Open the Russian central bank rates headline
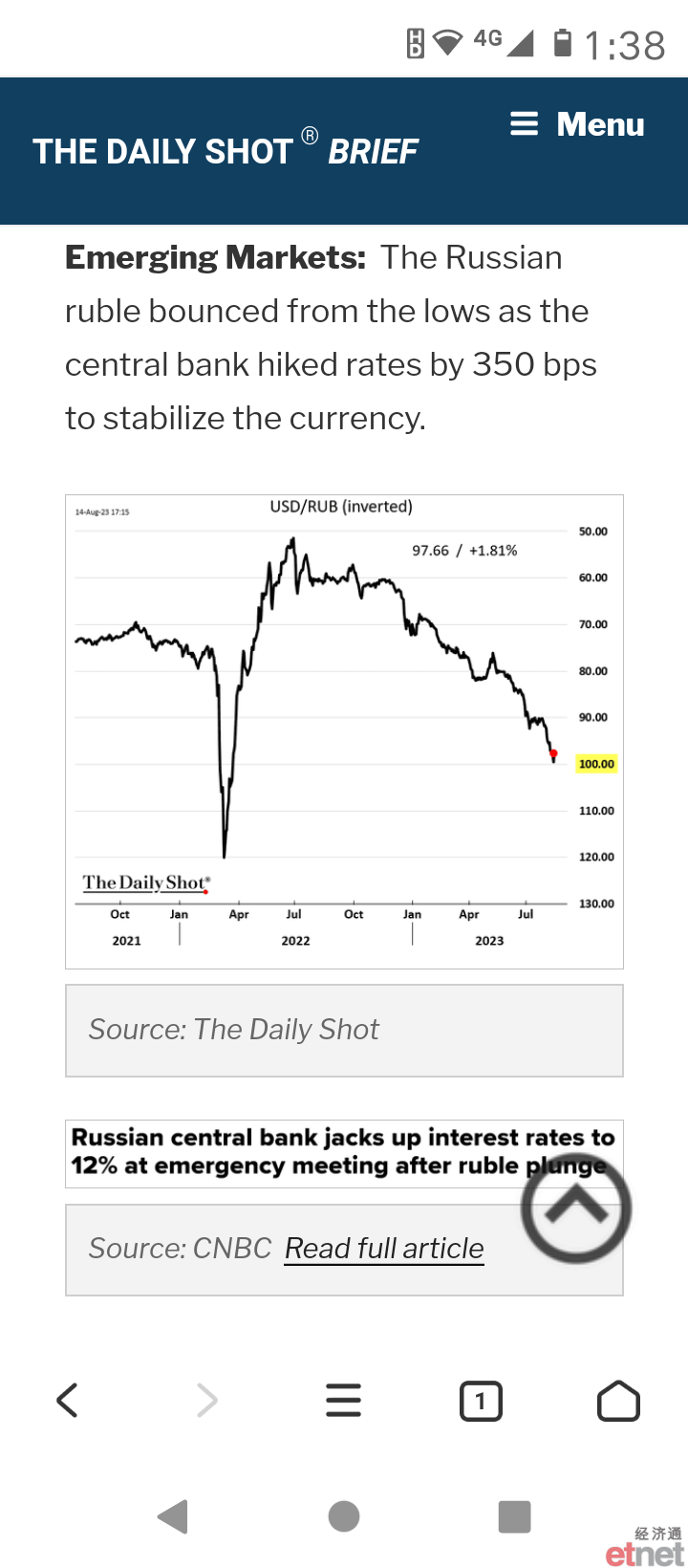 click(x=344, y=1153)
